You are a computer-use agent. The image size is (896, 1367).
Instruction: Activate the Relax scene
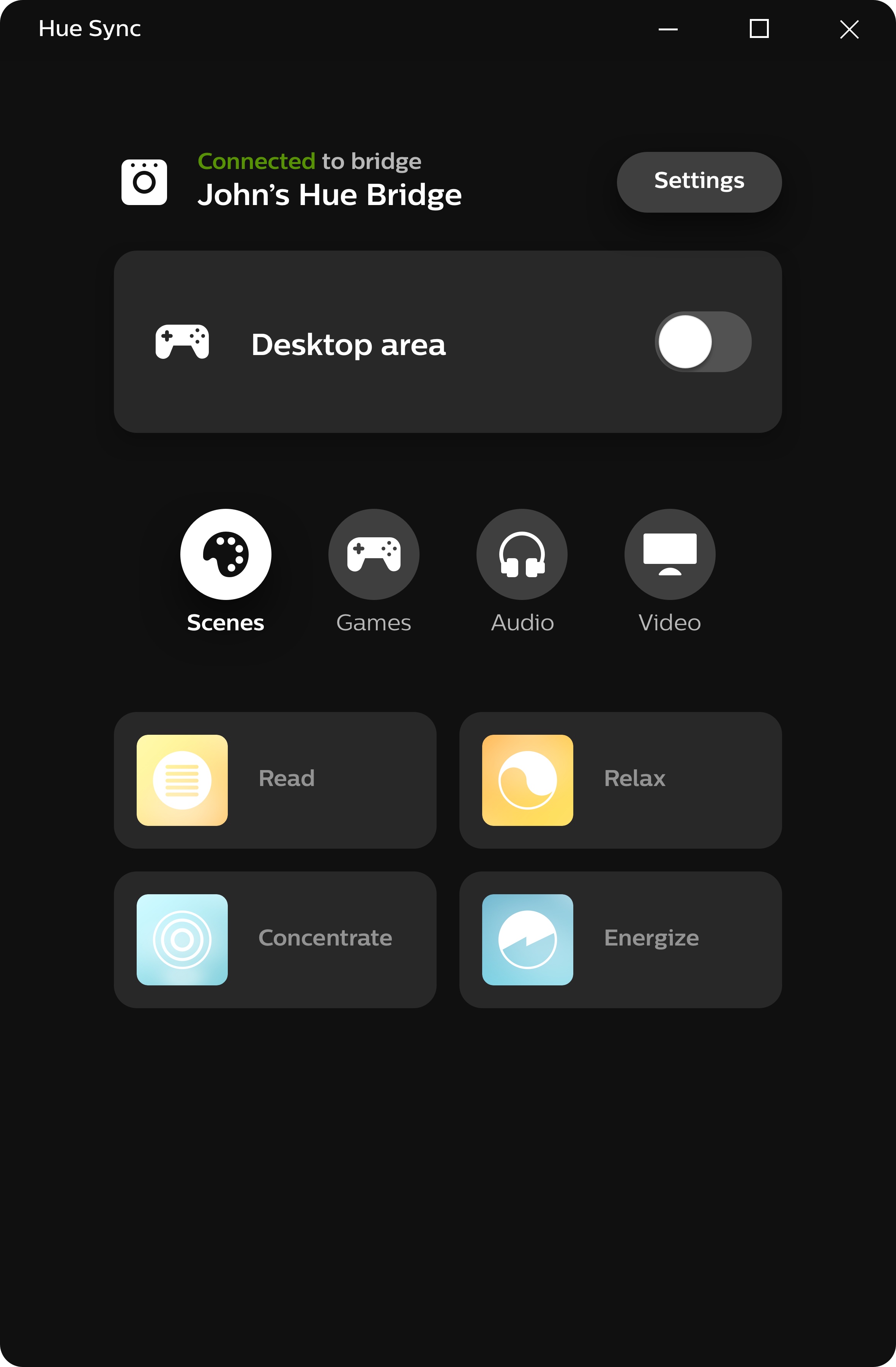click(x=620, y=780)
